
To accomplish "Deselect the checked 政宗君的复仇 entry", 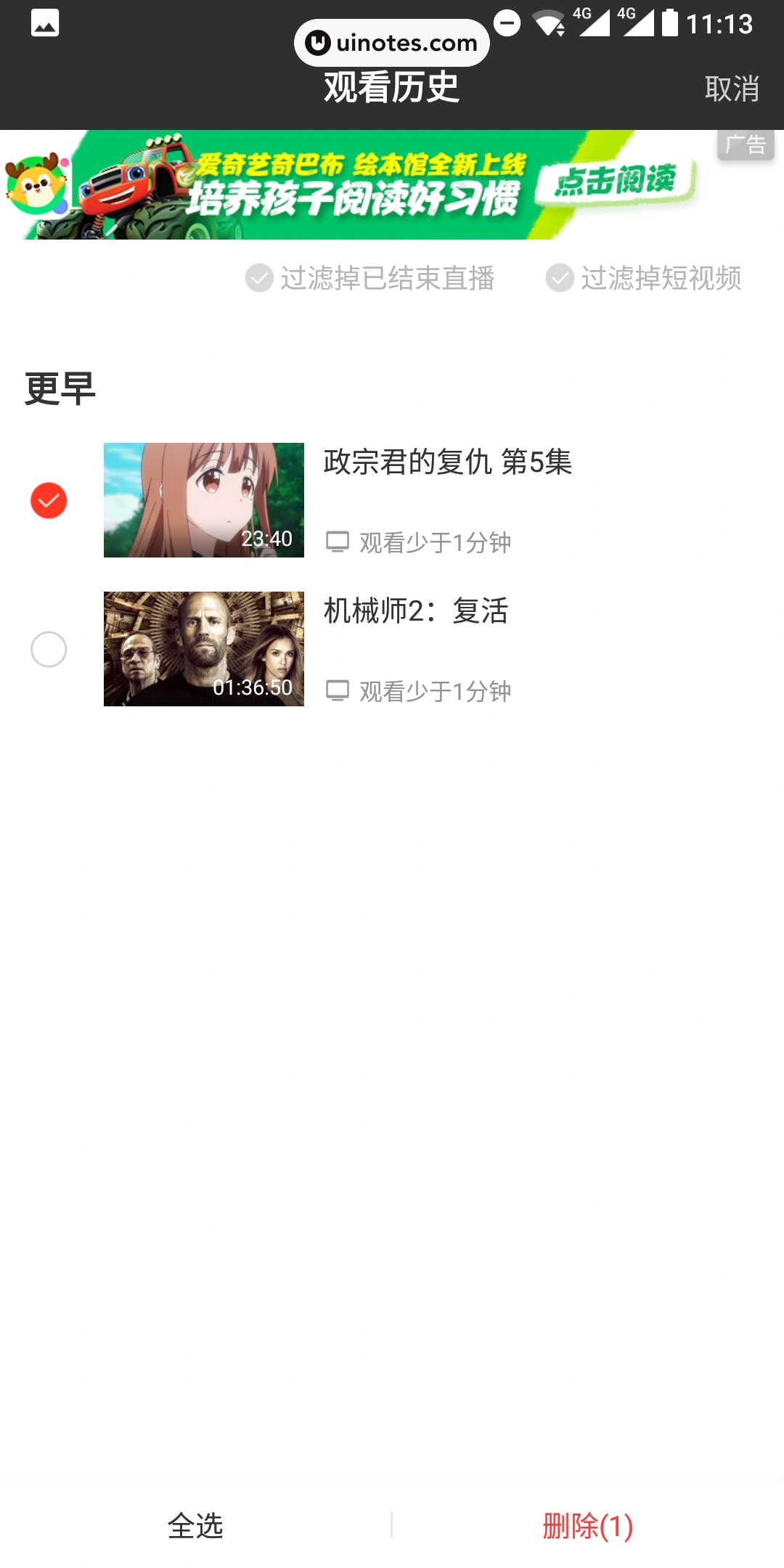I will pyautogui.click(x=47, y=499).
